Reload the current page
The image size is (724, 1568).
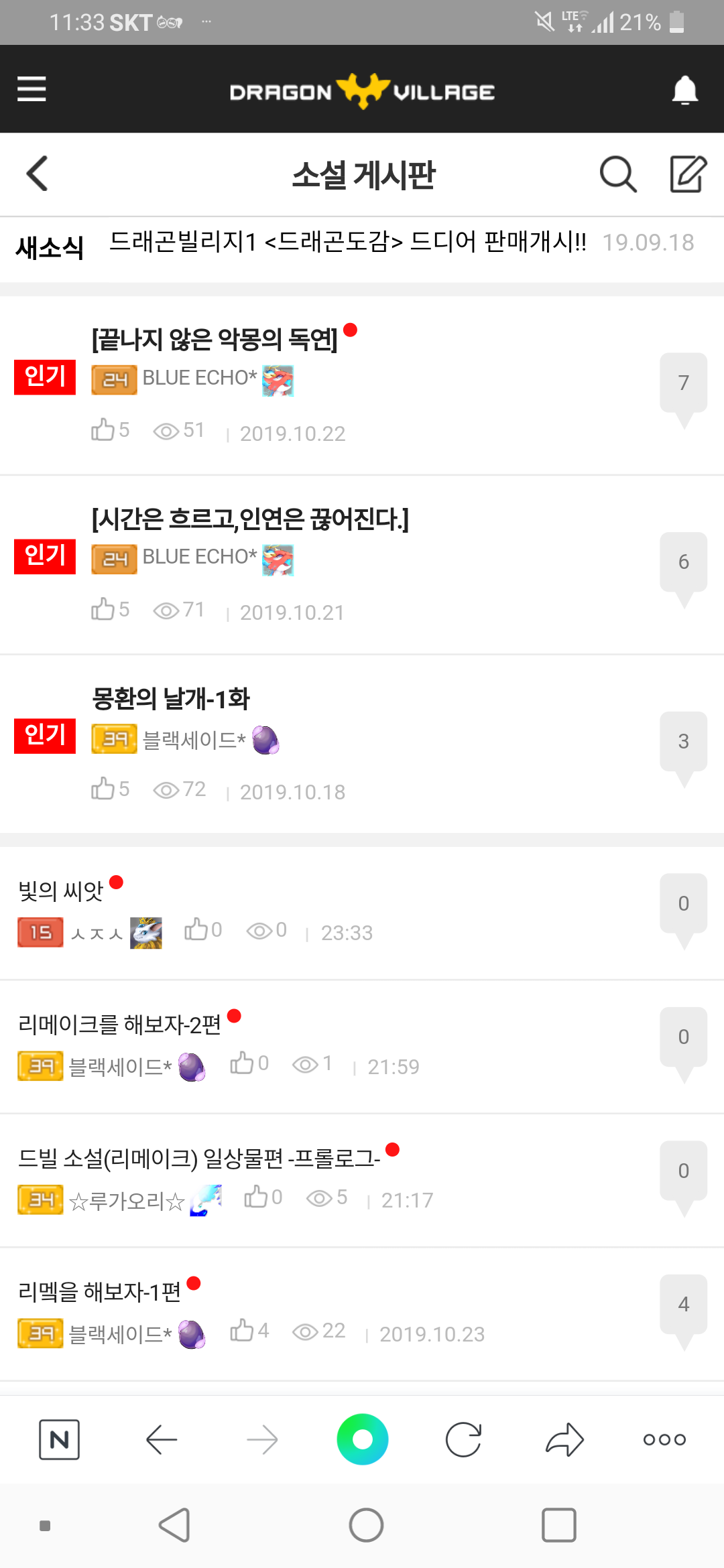click(463, 1439)
